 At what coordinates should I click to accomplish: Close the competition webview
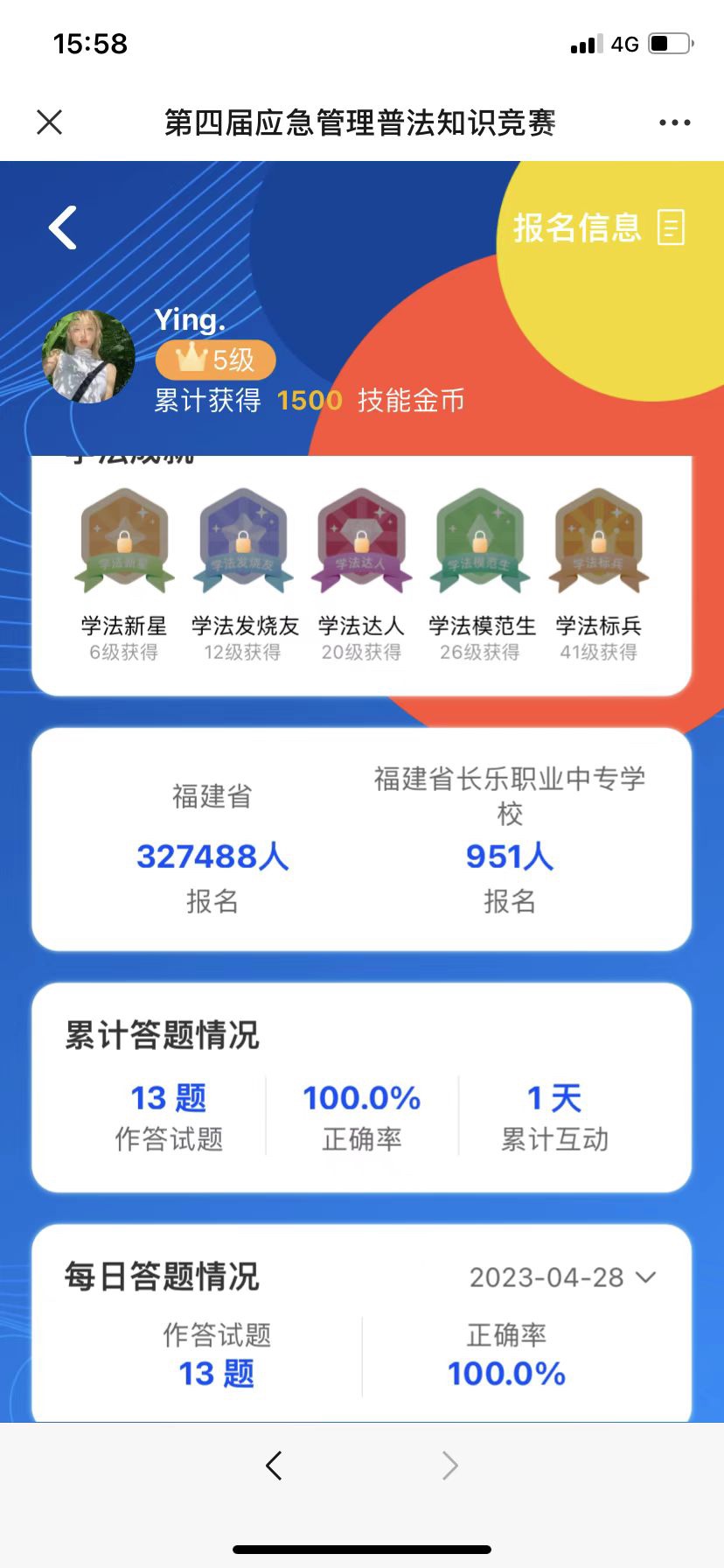[50, 122]
